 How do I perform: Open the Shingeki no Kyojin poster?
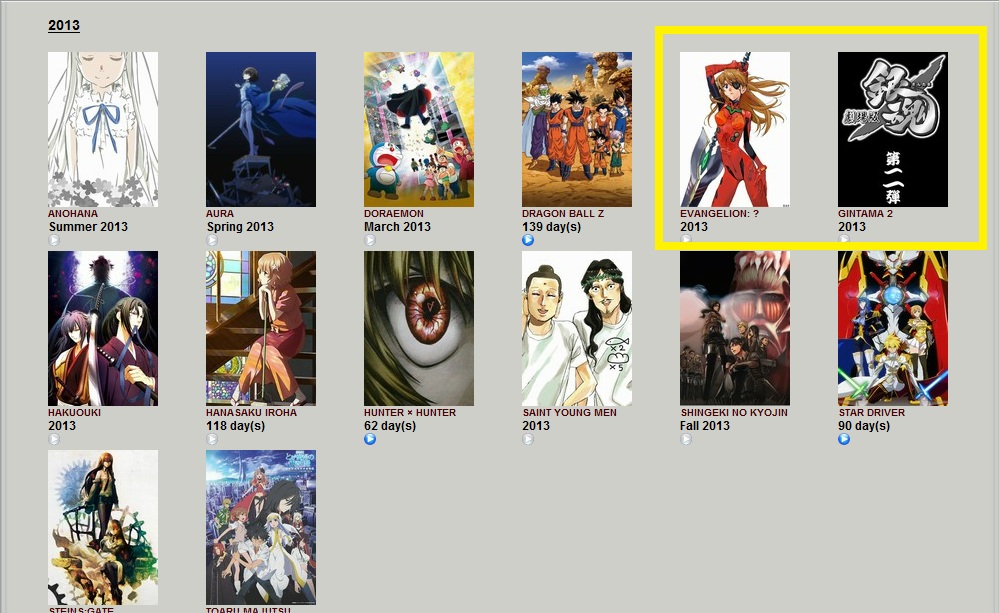coord(735,328)
